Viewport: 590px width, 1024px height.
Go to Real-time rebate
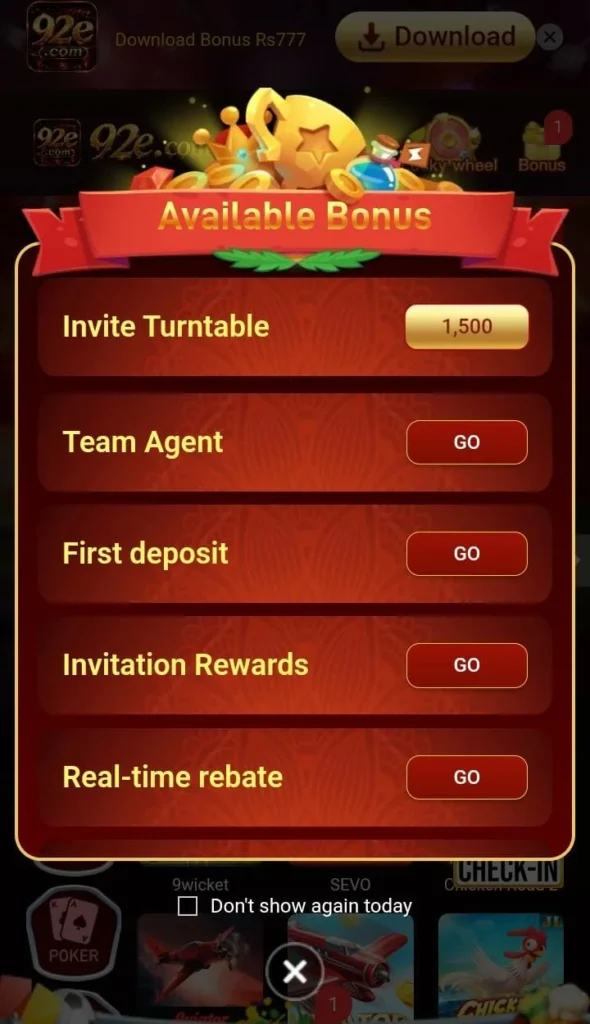pos(467,777)
